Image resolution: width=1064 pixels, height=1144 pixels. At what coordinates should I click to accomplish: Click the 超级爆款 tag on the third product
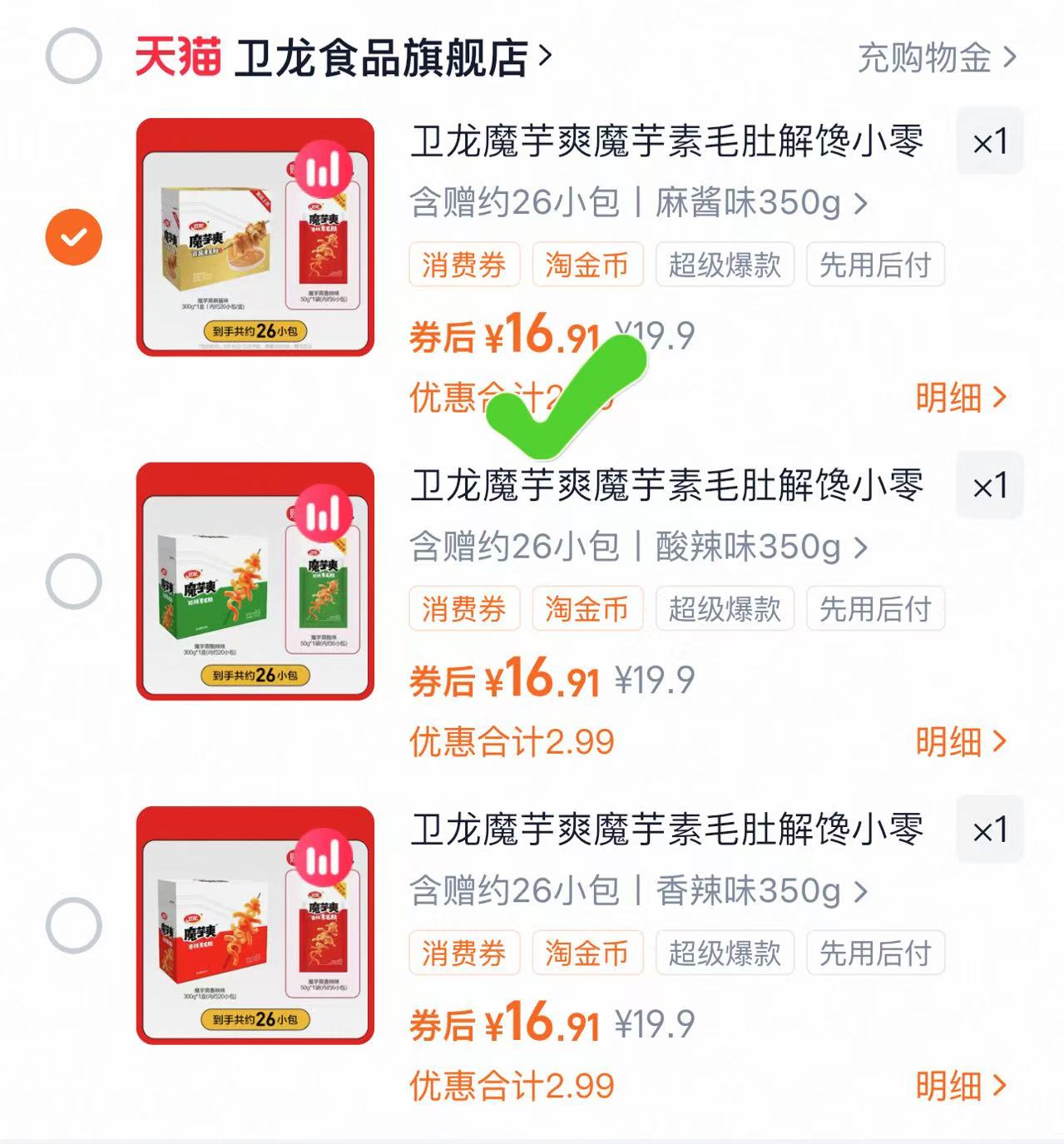(724, 953)
